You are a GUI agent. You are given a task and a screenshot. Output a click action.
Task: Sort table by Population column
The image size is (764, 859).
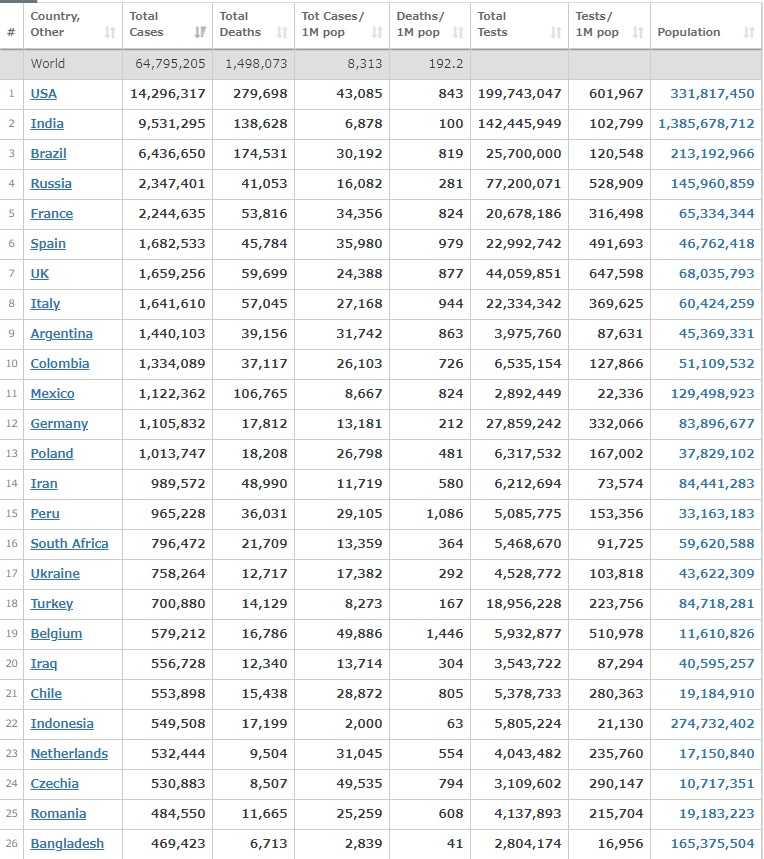(705, 32)
